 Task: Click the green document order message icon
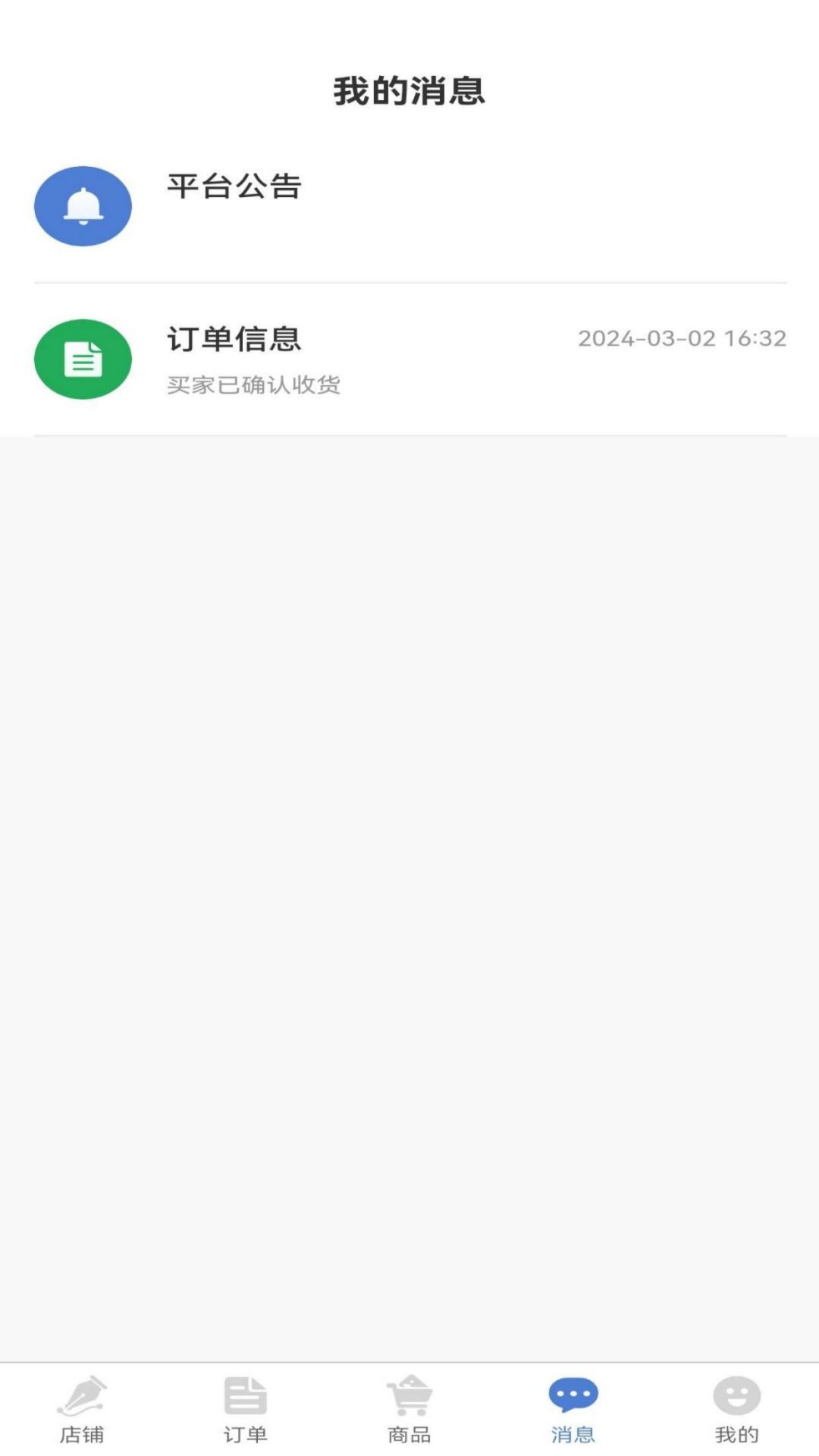tap(83, 358)
